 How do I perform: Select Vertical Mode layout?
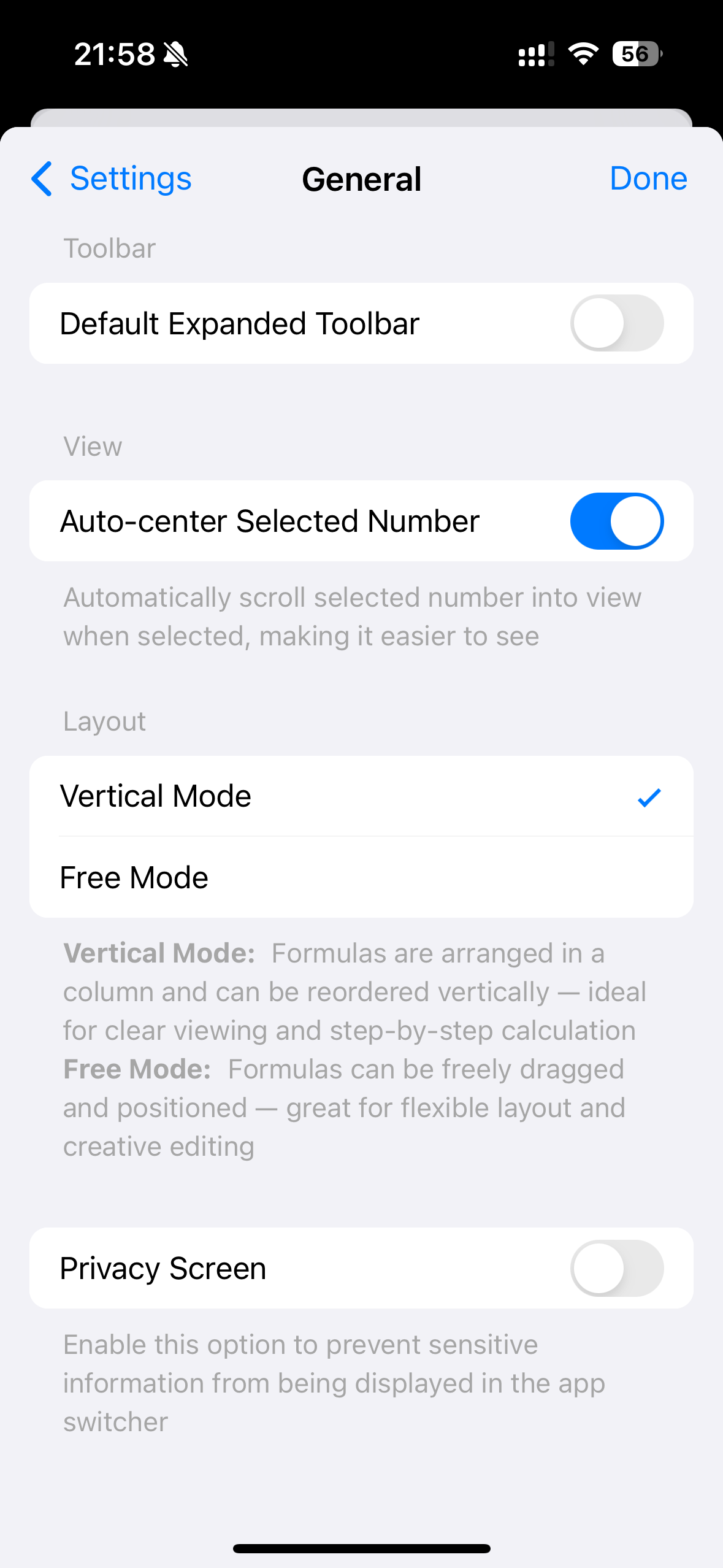pyautogui.click(x=361, y=796)
